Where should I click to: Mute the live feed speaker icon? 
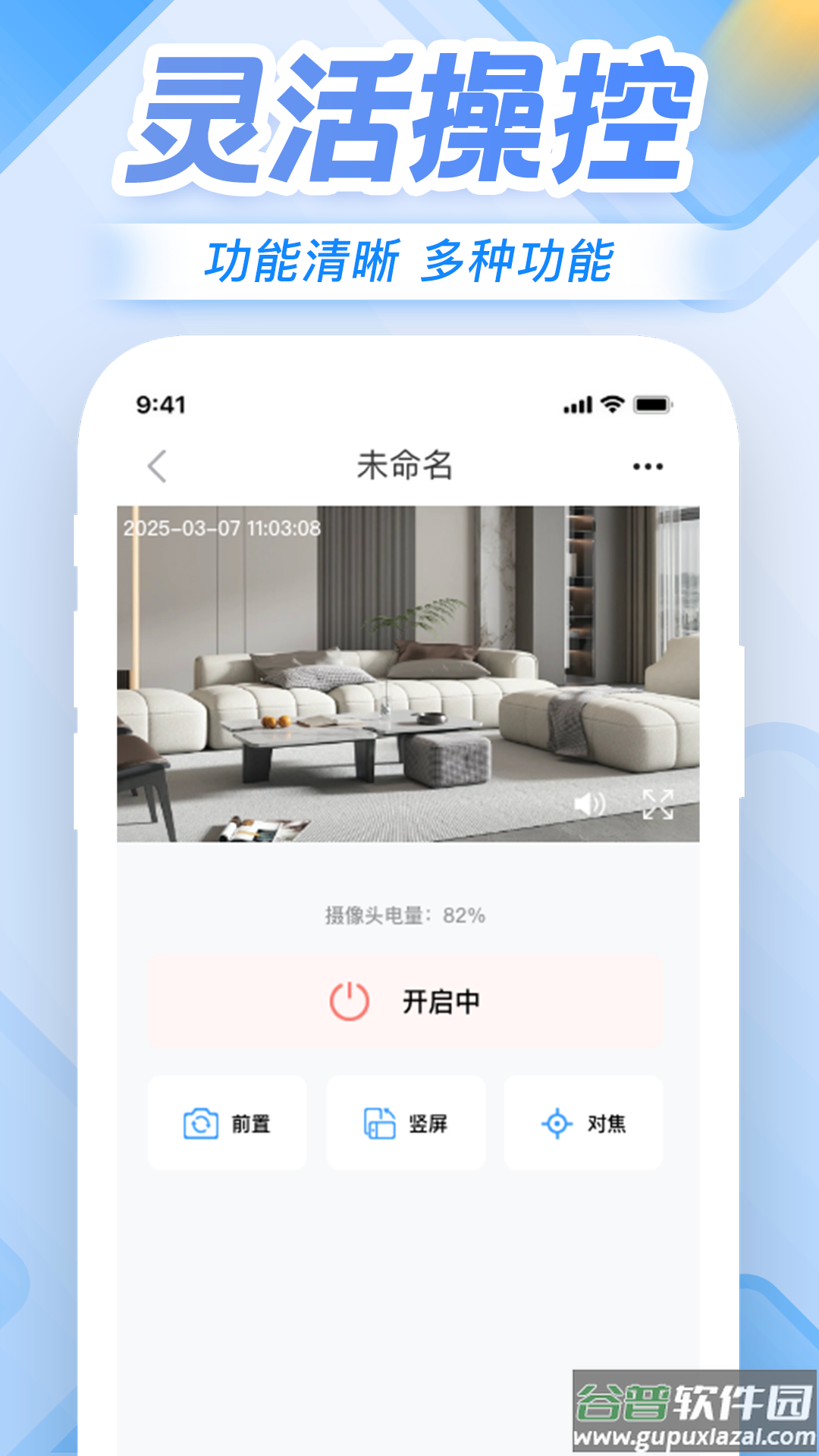click(x=590, y=805)
